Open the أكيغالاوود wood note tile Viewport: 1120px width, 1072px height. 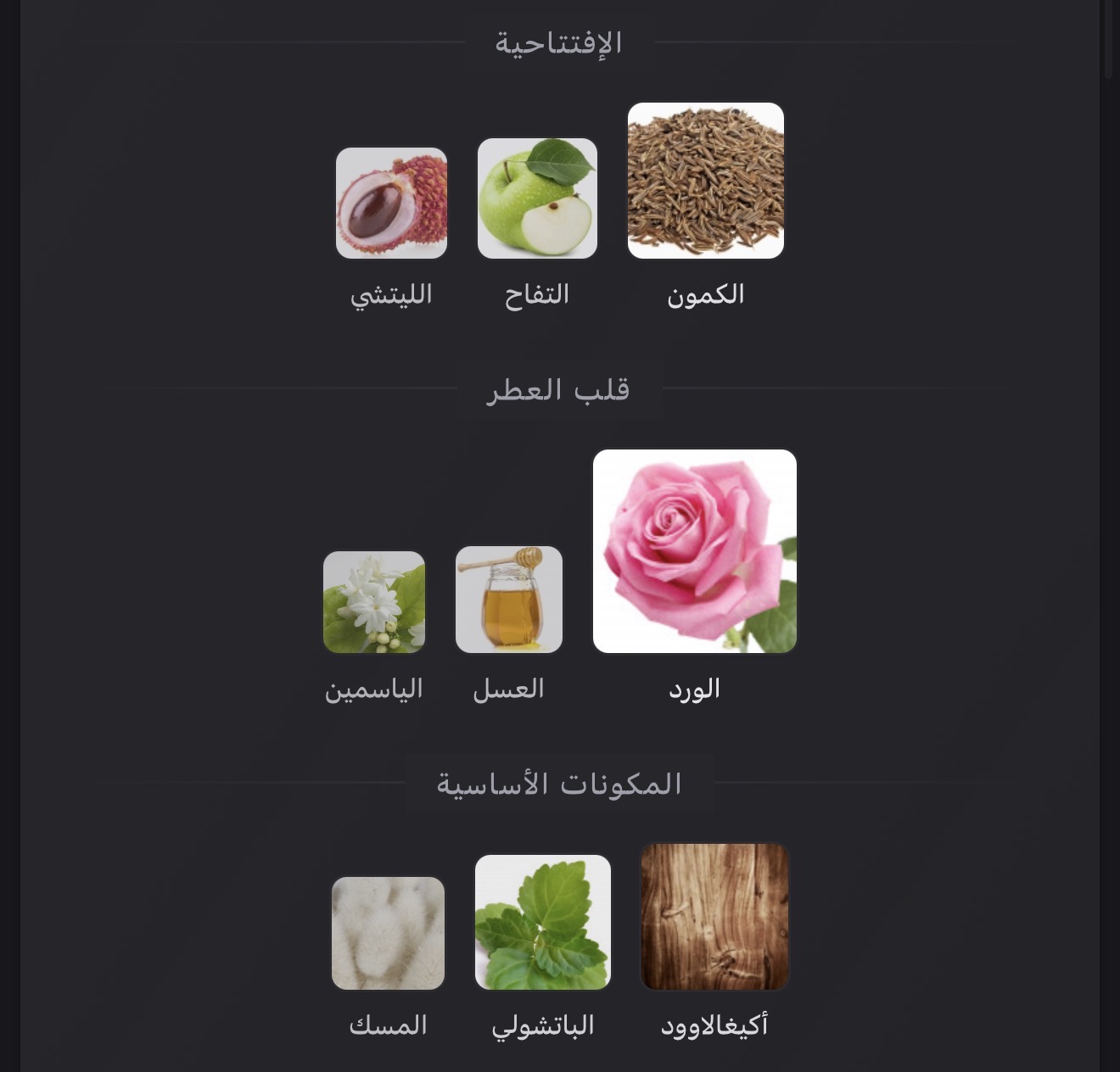tap(714, 917)
